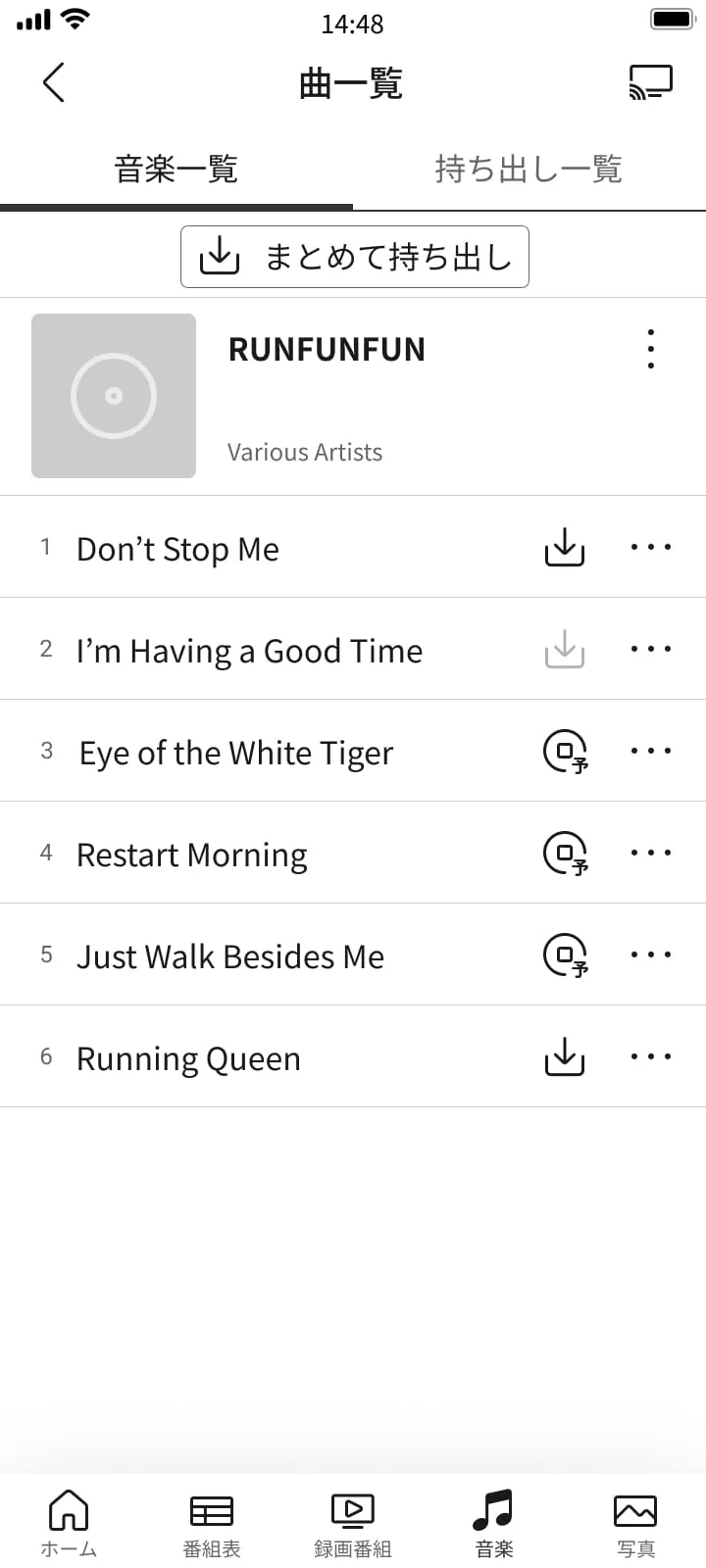This screenshot has height=1568, width=706.
Task: Open the 番組表 tab
Action: [212, 1524]
